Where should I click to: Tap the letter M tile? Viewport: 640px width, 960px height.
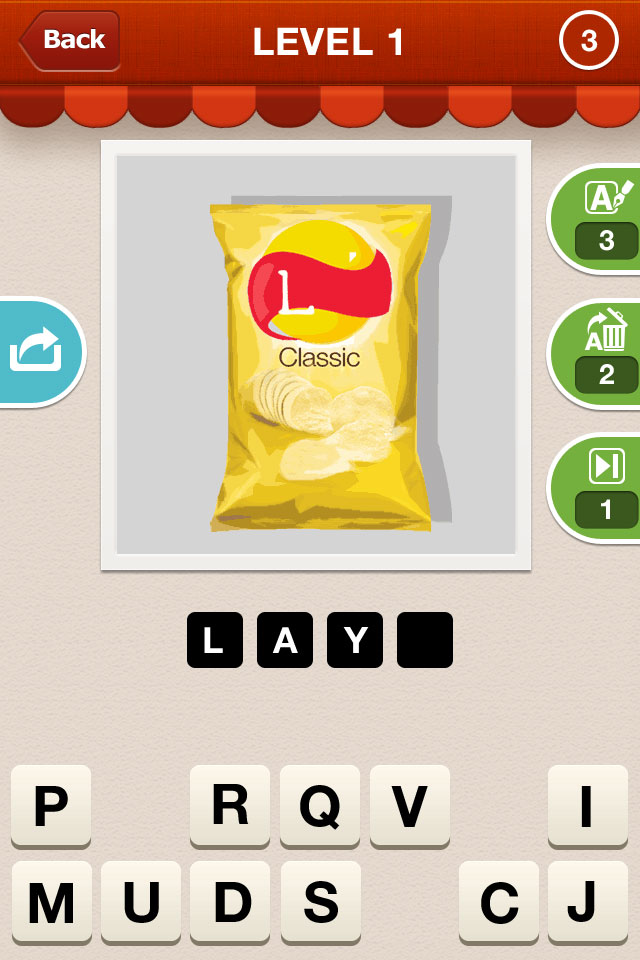tap(51, 903)
